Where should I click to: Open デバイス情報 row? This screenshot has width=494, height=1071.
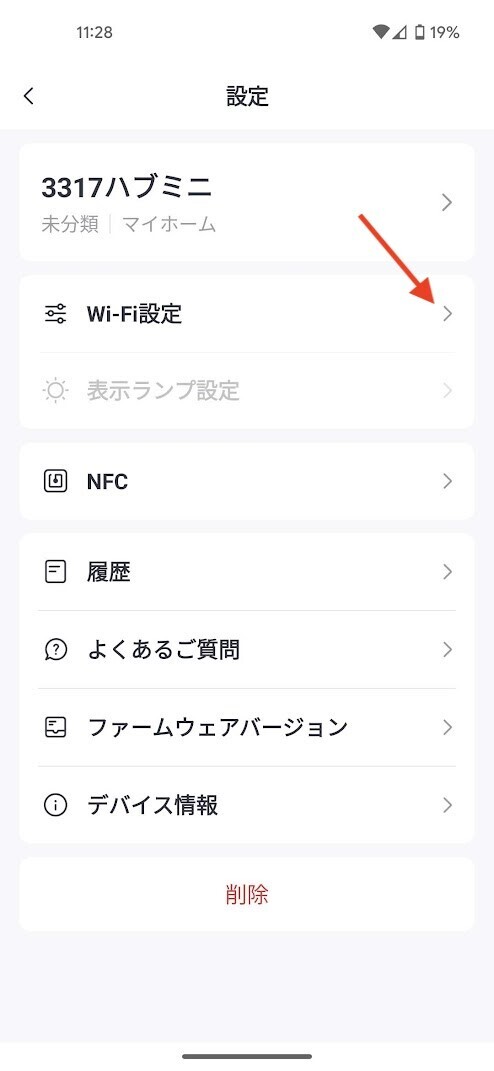pyautogui.click(x=247, y=805)
